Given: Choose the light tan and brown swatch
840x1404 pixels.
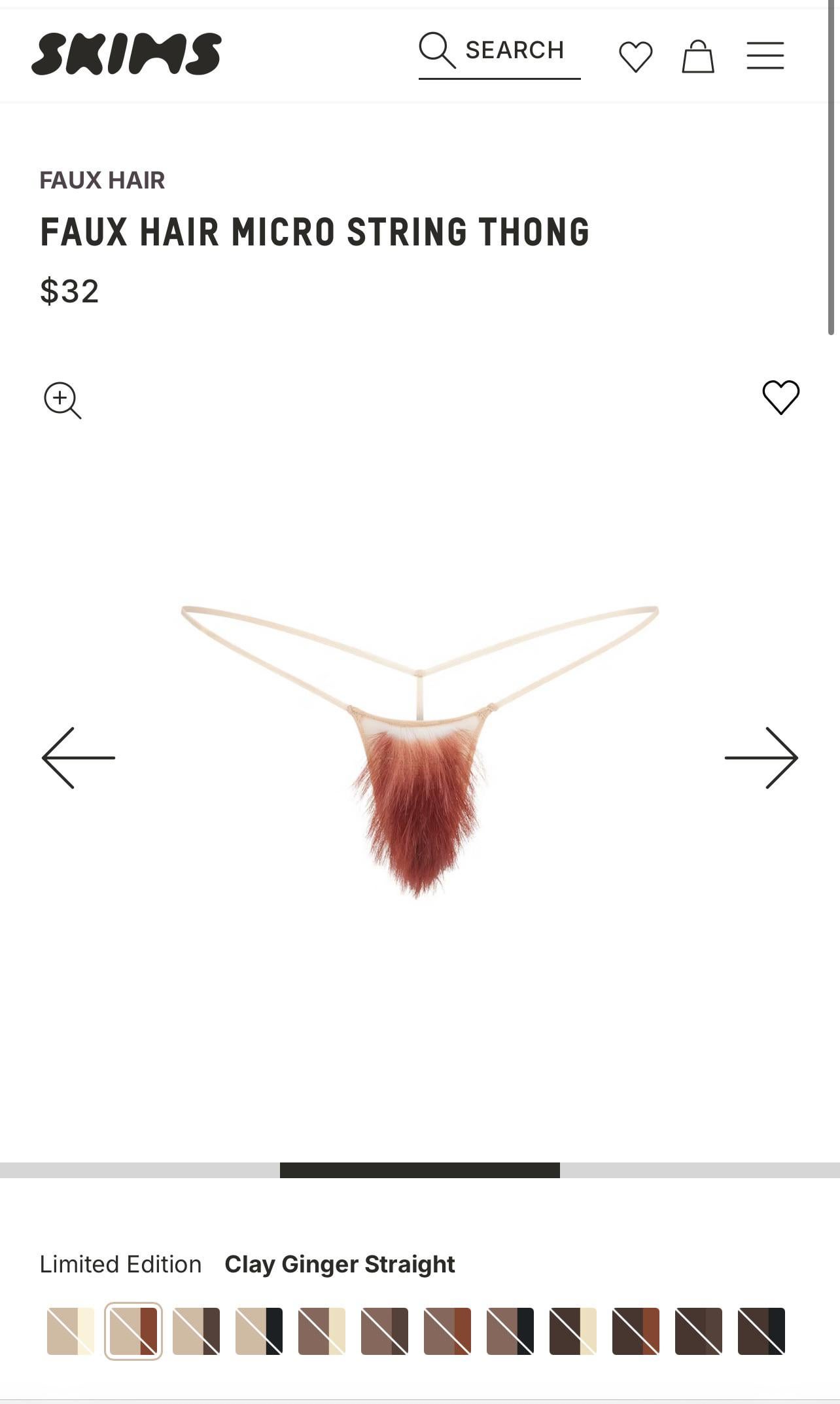Looking at the screenshot, I should click(x=196, y=1331).
